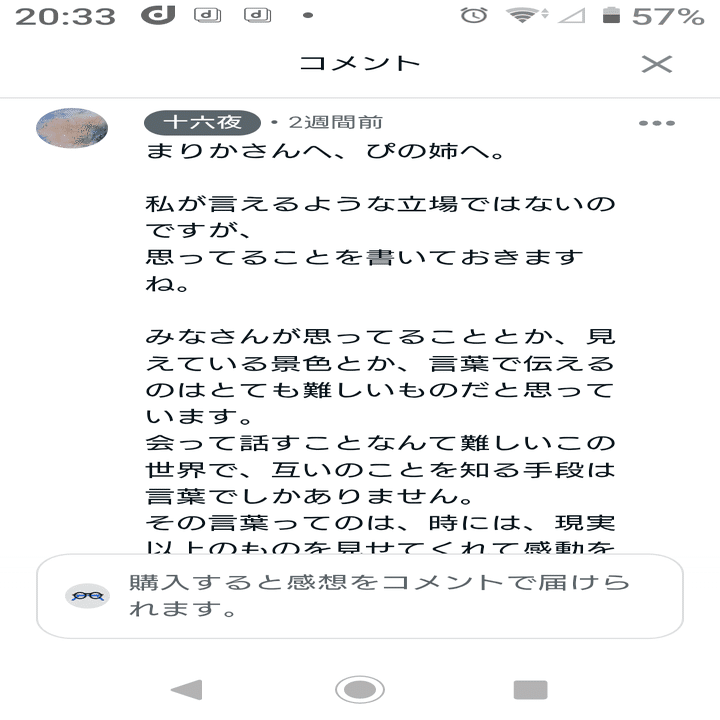Screen dimensions: 720x720
Task: Open the overflow menu on 十六夜's comment
Action: coord(656,123)
